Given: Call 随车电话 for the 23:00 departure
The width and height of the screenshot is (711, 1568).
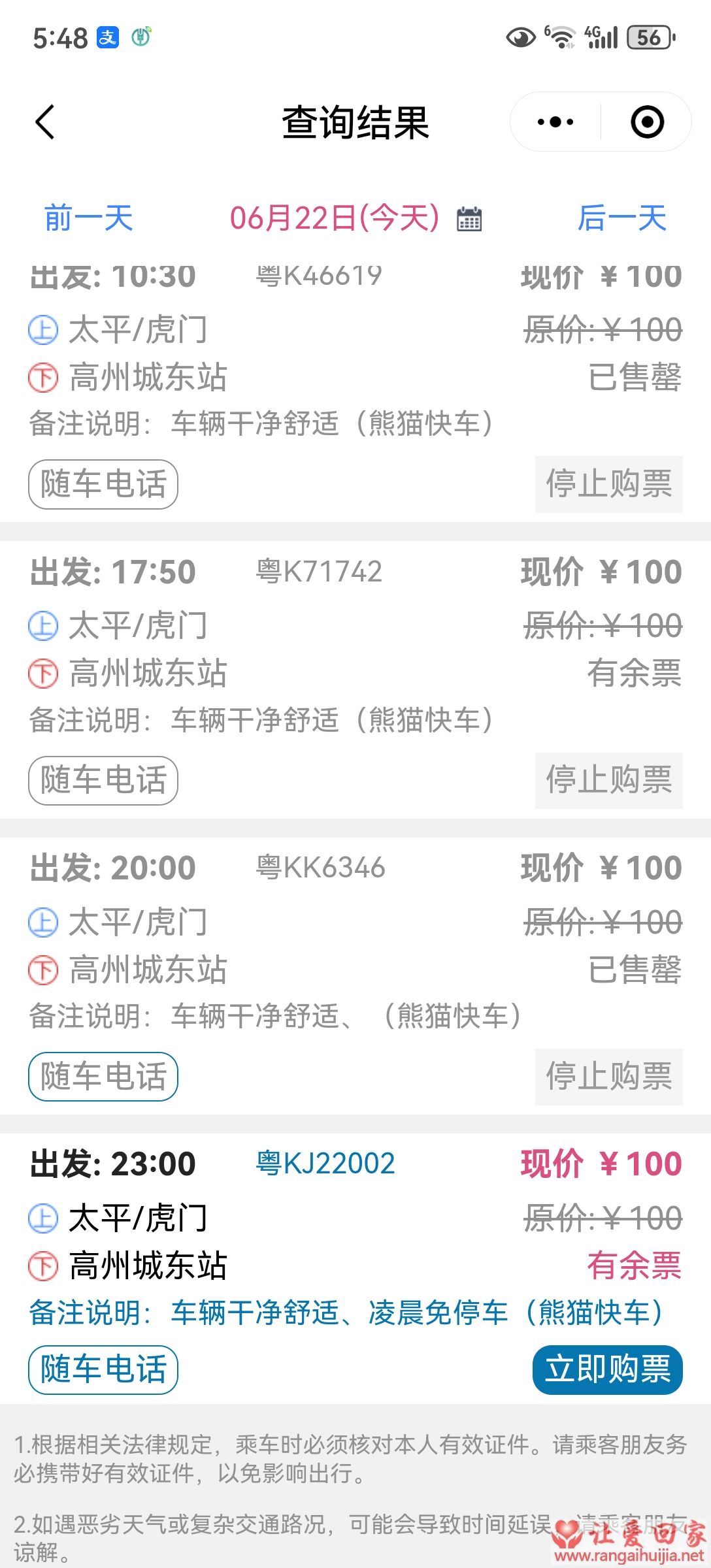Looking at the screenshot, I should pos(103,1369).
